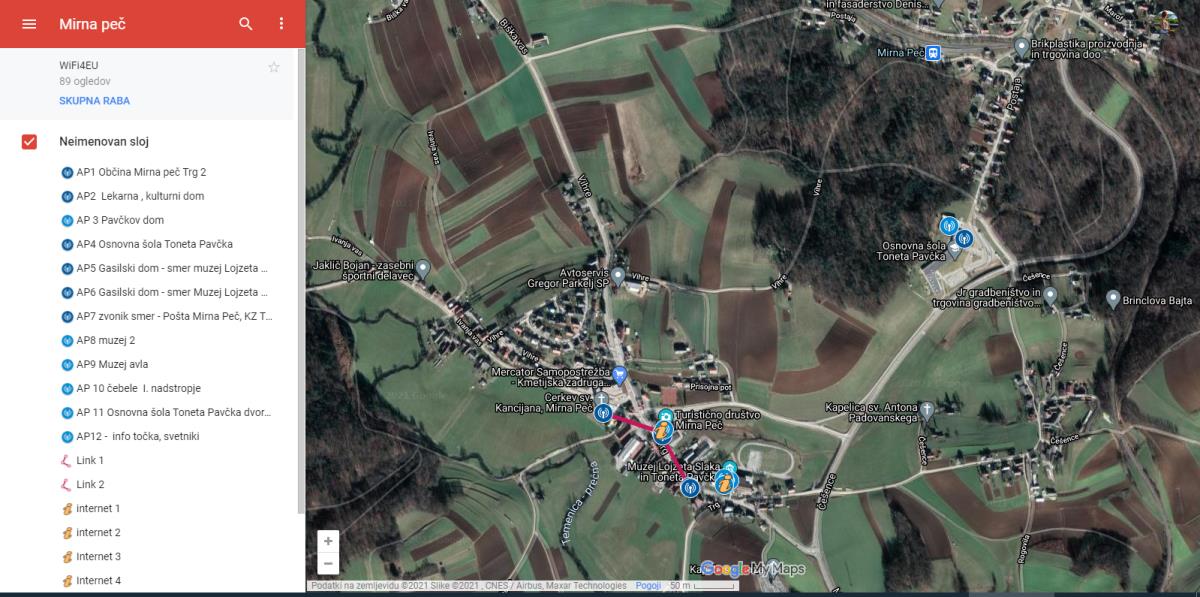This screenshot has height=597, width=1200.
Task: Show AP 3 Pavčkov dom
Action: tap(119, 220)
